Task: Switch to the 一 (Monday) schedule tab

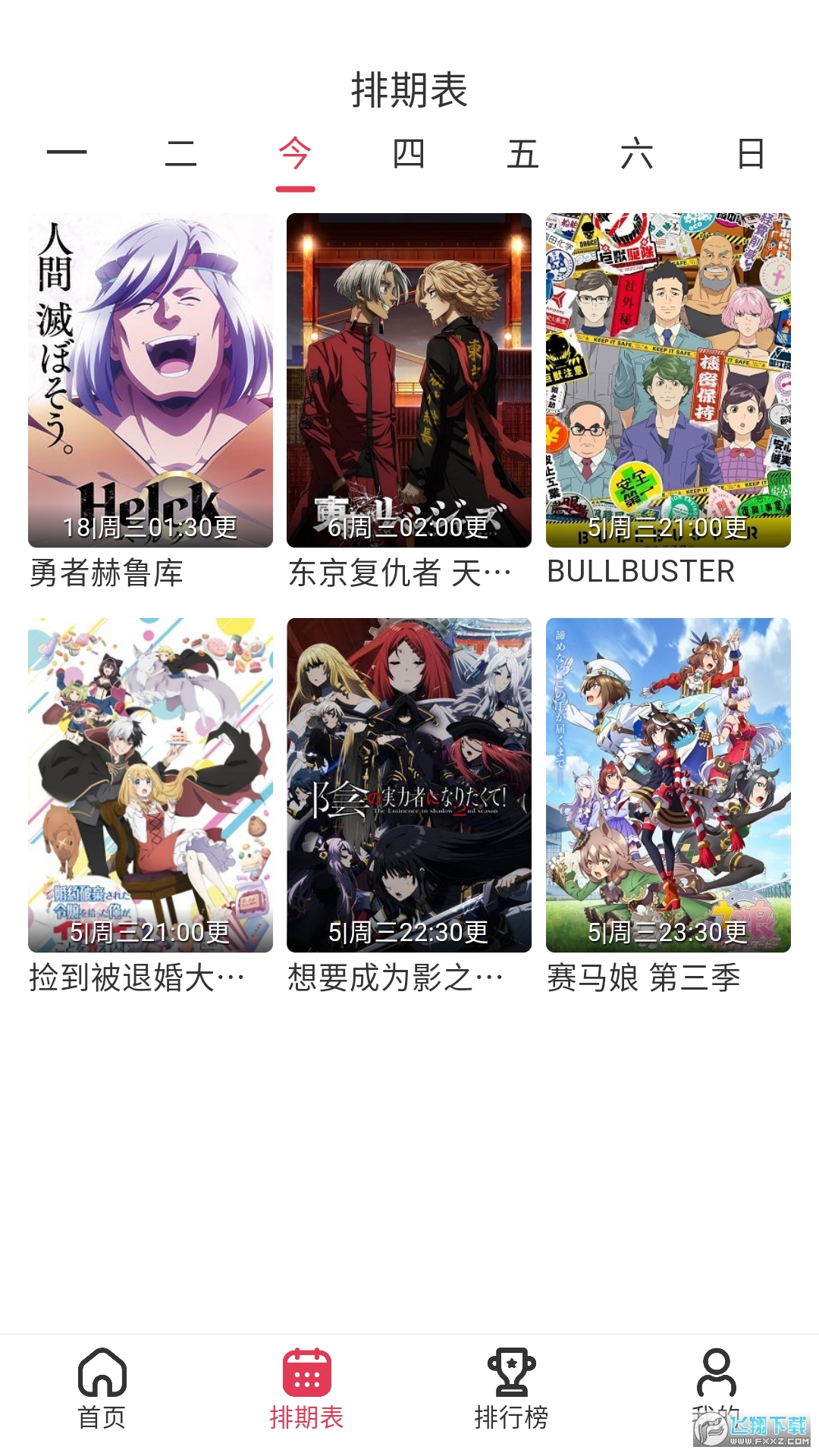Action: (67, 154)
